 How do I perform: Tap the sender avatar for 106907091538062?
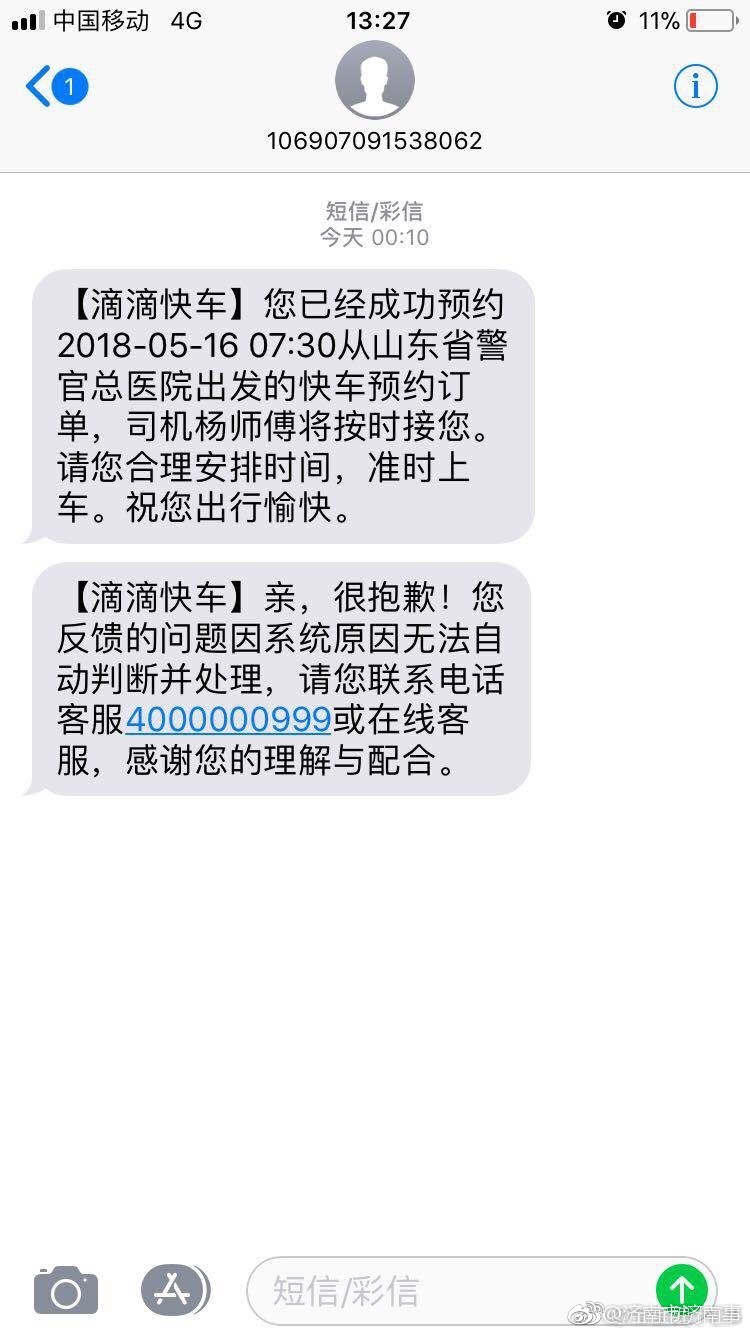click(x=374, y=81)
